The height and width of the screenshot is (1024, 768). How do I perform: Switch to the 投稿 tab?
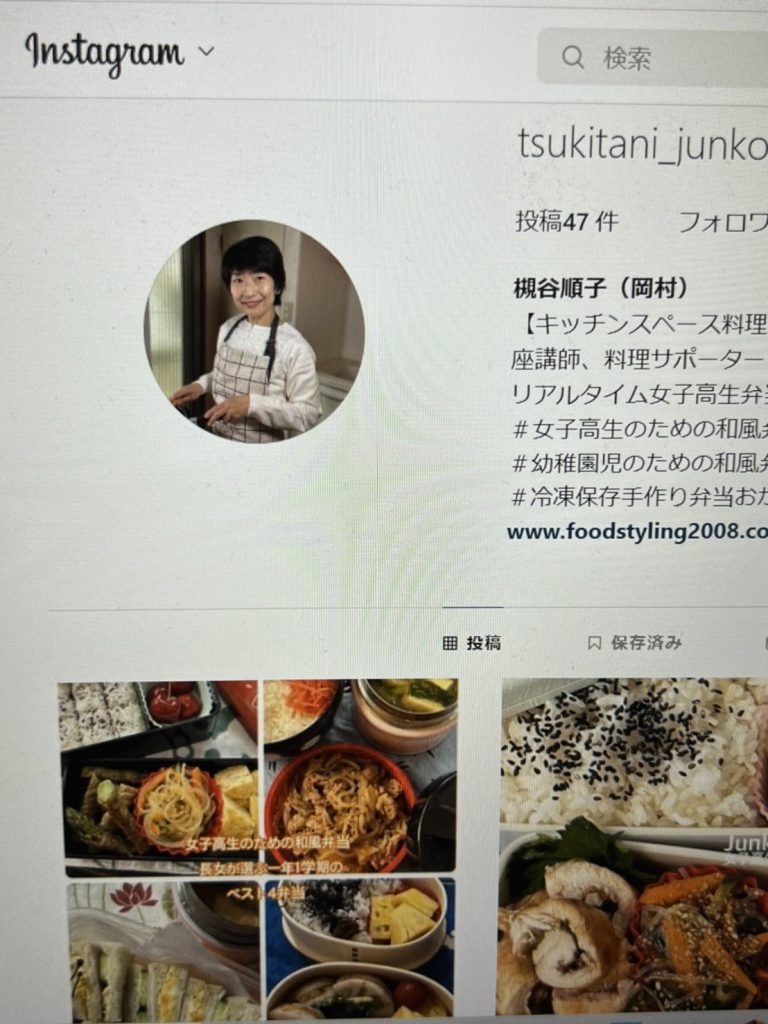(472, 643)
